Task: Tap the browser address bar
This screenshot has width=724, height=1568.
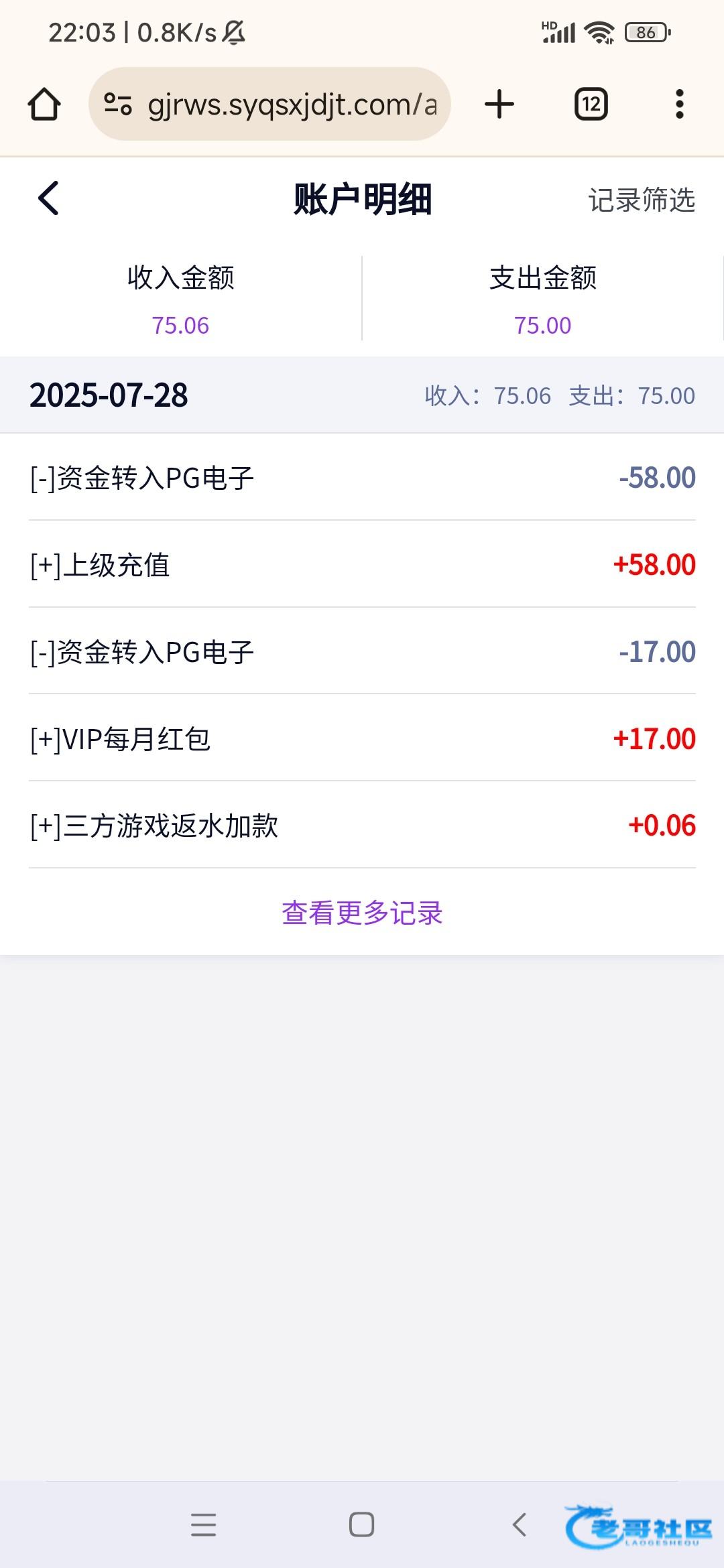Action: click(x=269, y=104)
